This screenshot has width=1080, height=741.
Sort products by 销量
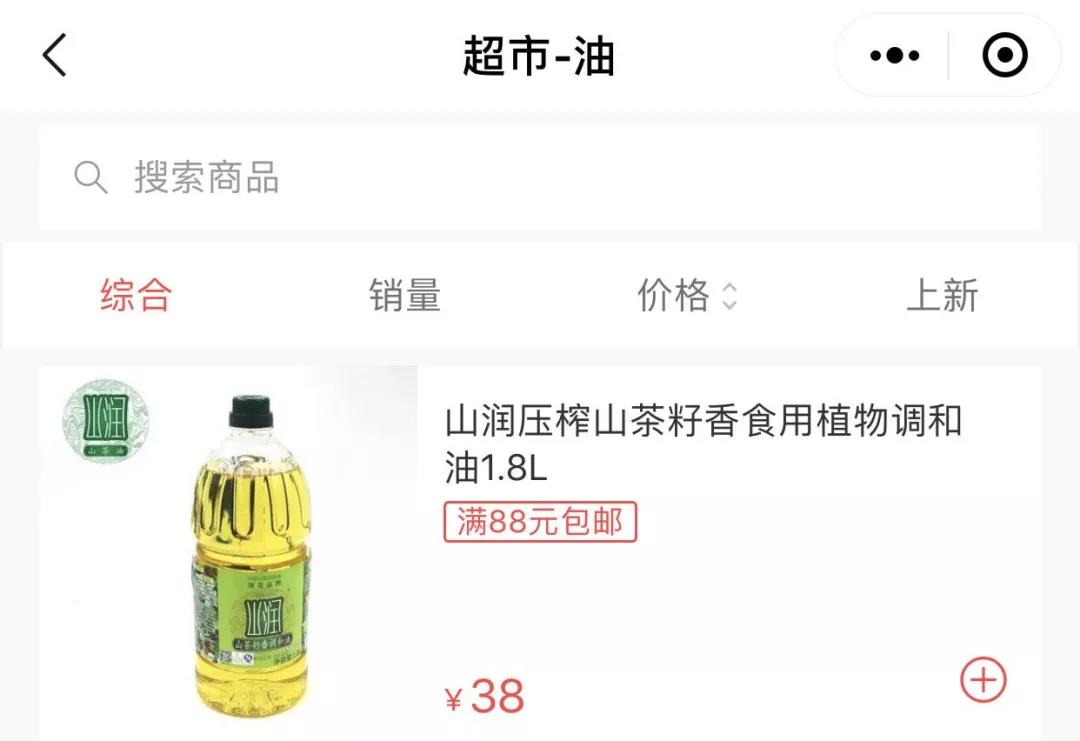[x=405, y=296]
